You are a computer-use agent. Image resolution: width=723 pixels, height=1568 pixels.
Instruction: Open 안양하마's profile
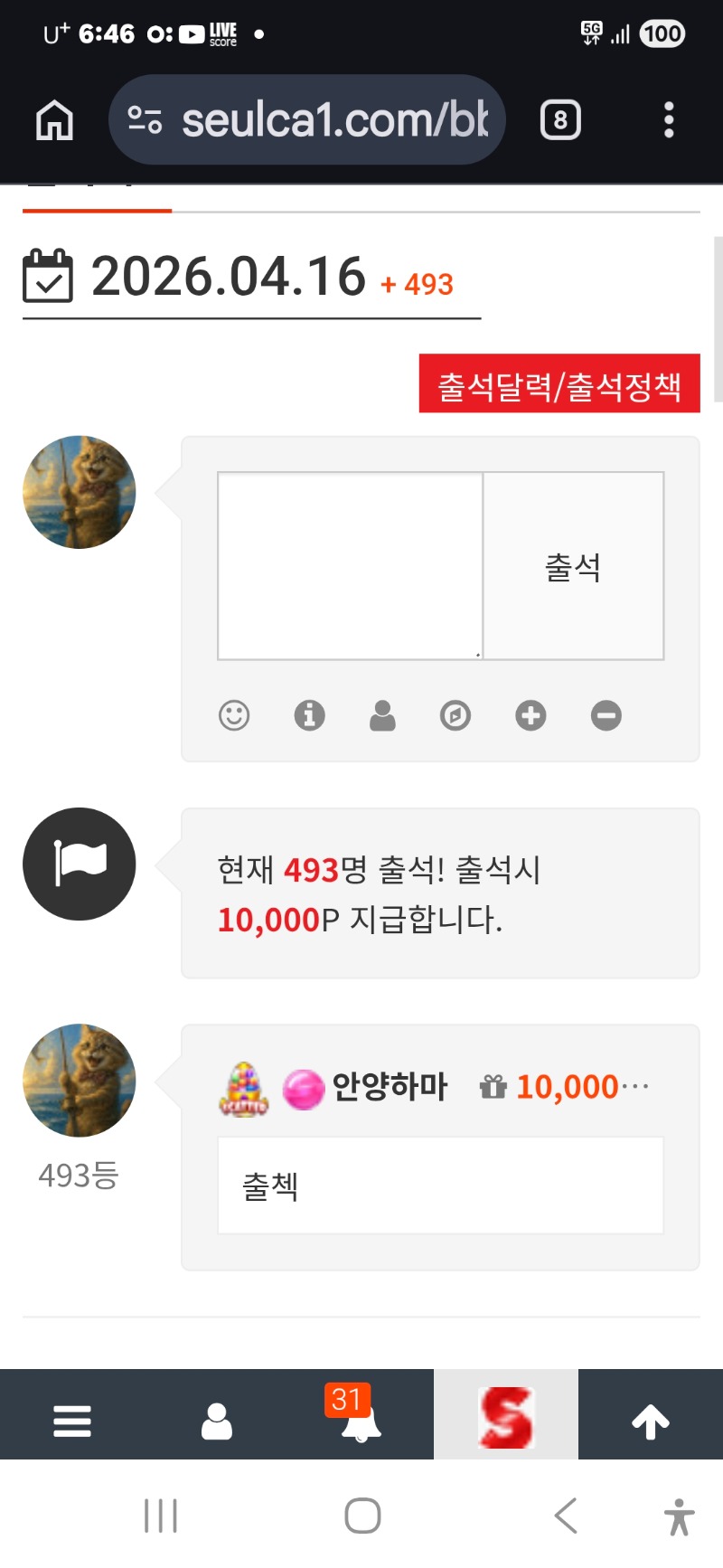tap(390, 1087)
